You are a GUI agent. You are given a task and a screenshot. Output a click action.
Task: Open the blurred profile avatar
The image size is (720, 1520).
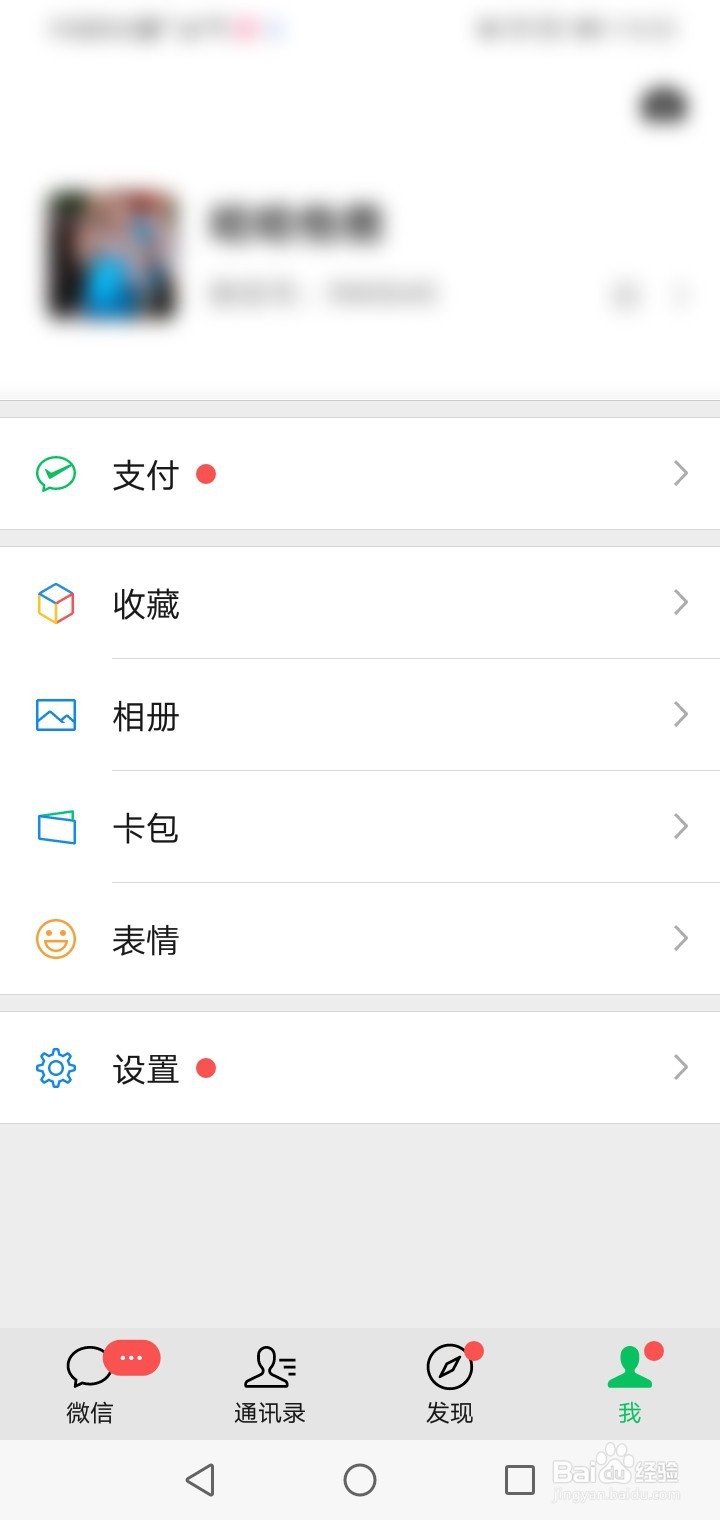tap(112, 255)
